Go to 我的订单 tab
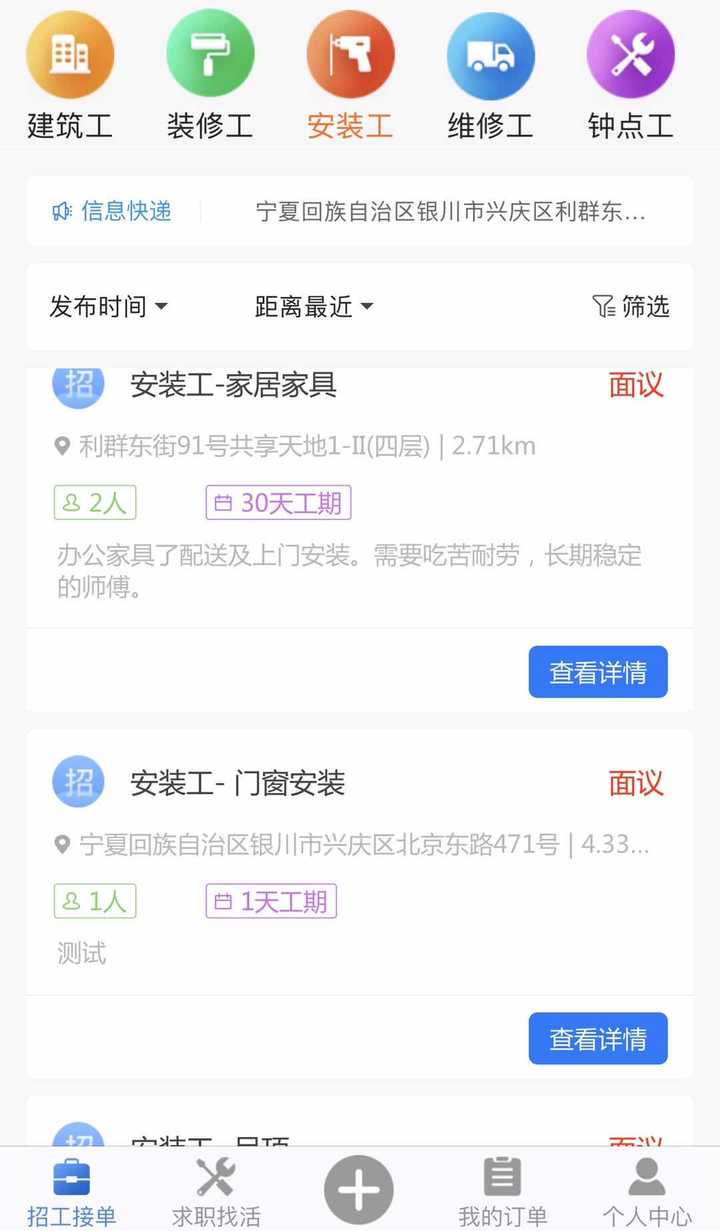Image resolution: width=720 pixels, height=1231 pixels. coord(503,1192)
